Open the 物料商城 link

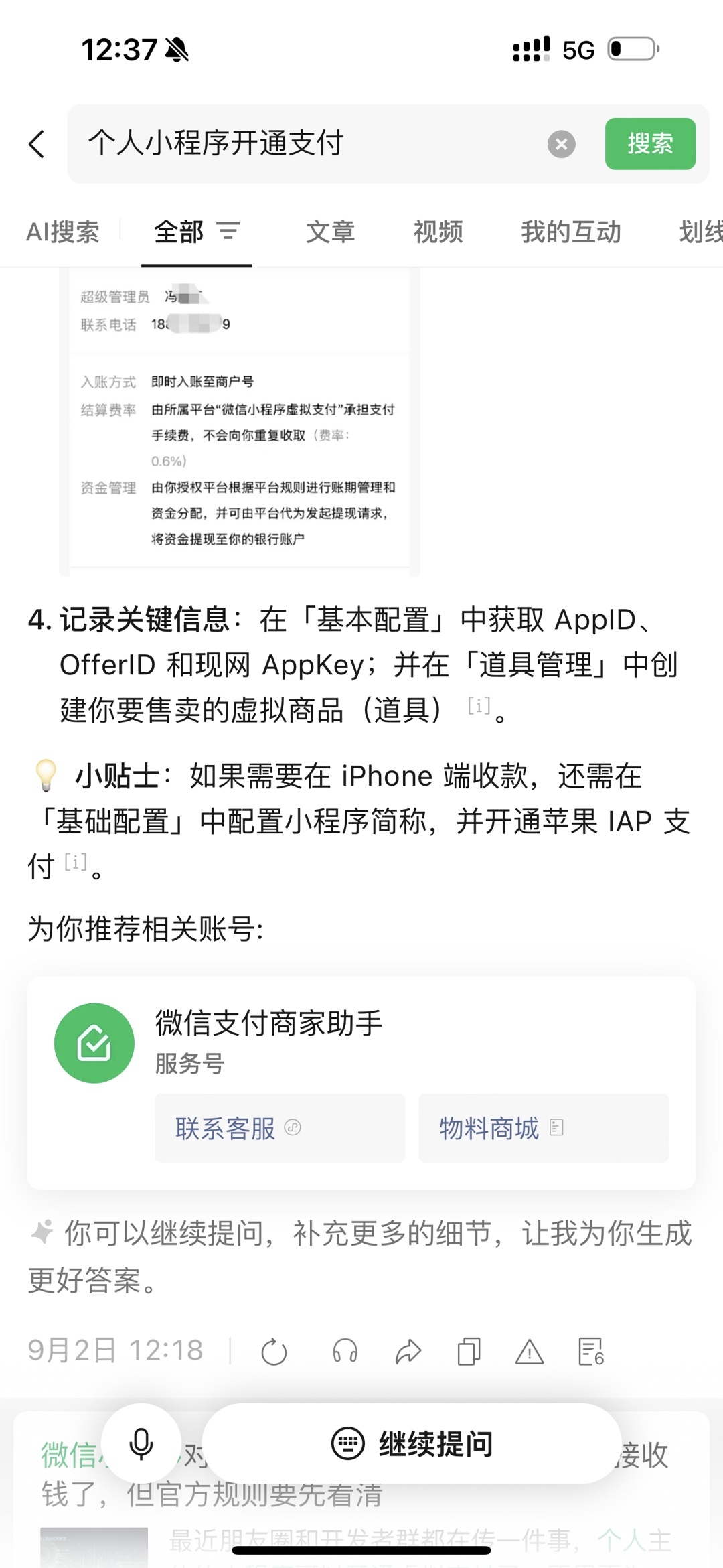[544, 1128]
